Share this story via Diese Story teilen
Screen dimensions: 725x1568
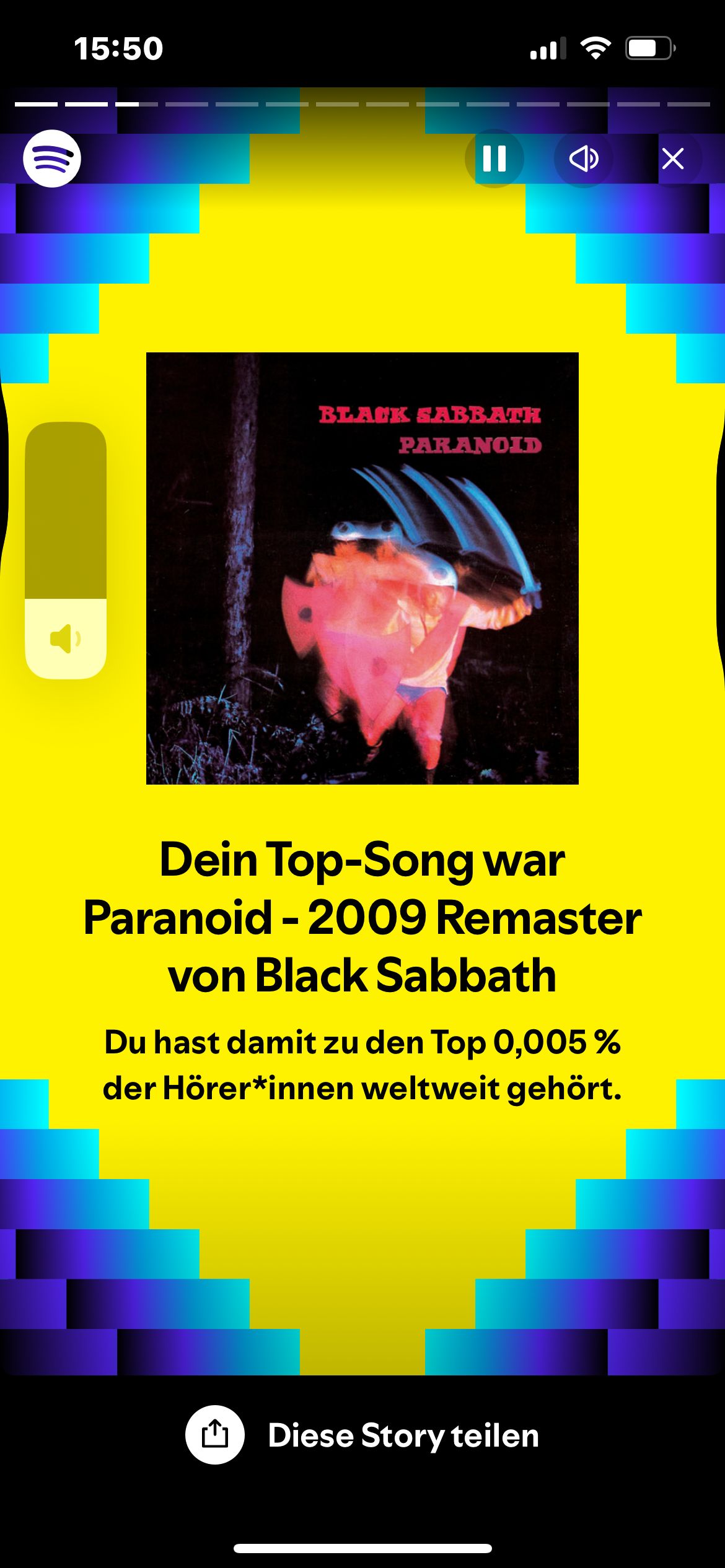pyautogui.click(x=362, y=1435)
